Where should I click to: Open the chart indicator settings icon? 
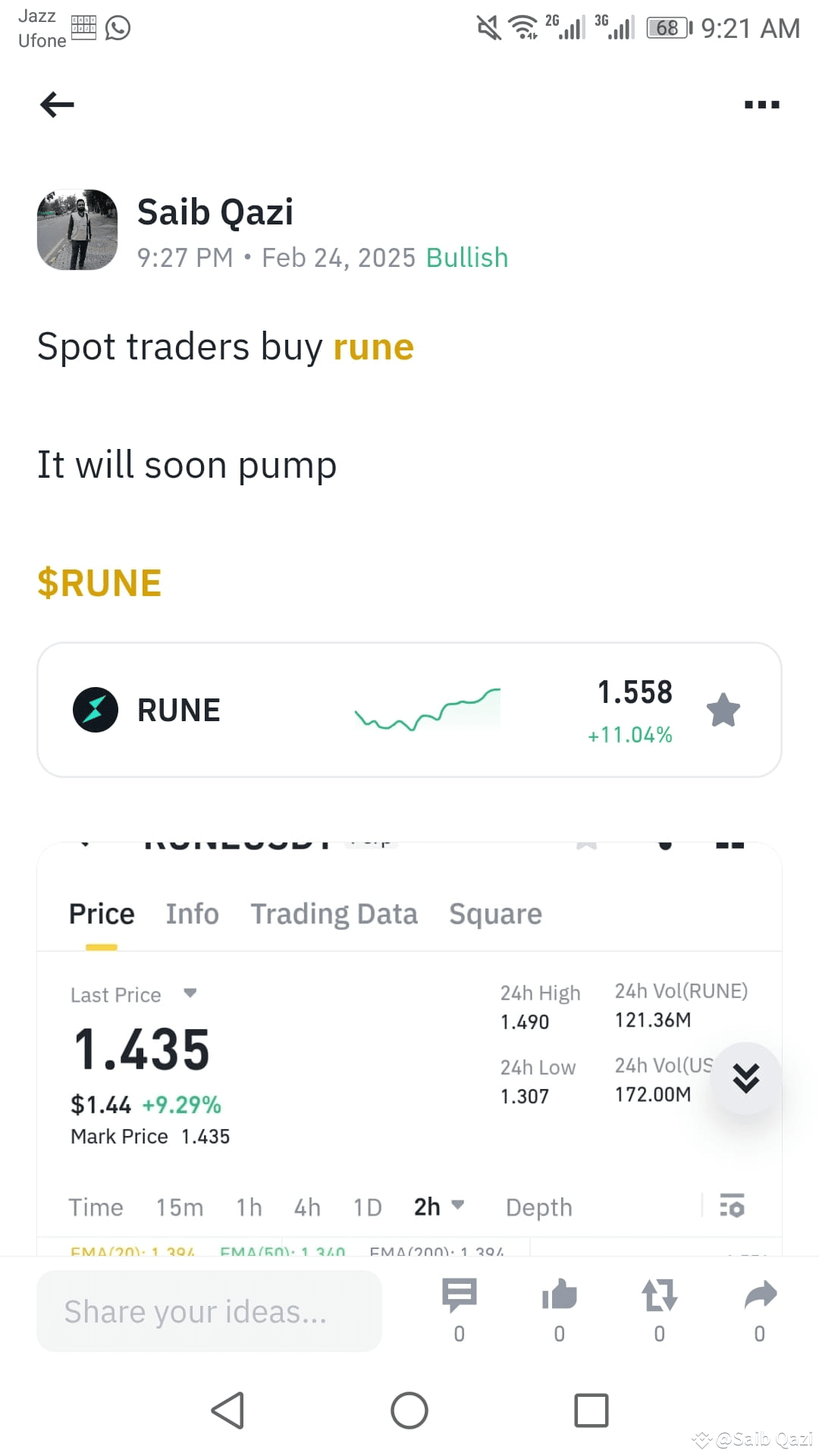click(x=732, y=1206)
